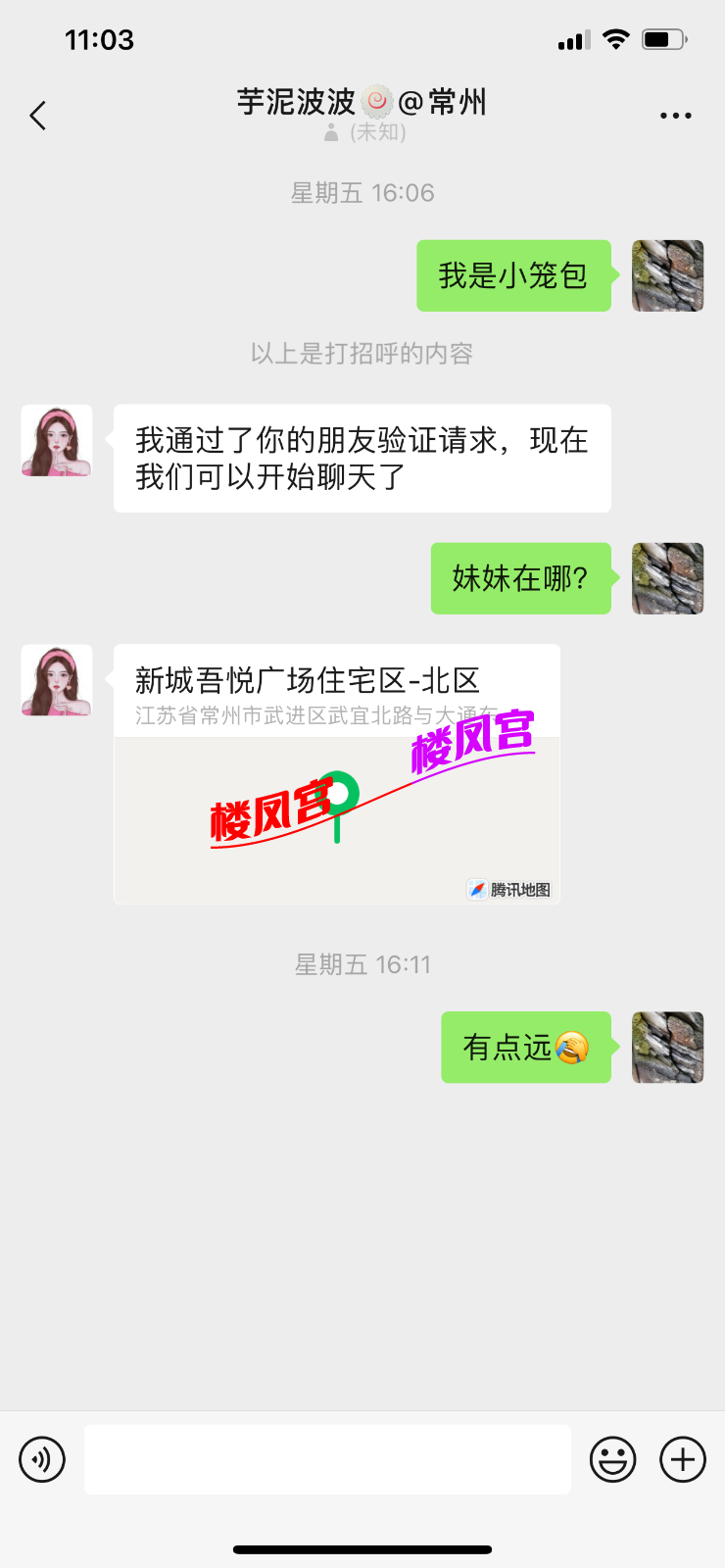Open the voice input icon
The width and height of the screenshot is (725, 1568).
coord(41,1459)
